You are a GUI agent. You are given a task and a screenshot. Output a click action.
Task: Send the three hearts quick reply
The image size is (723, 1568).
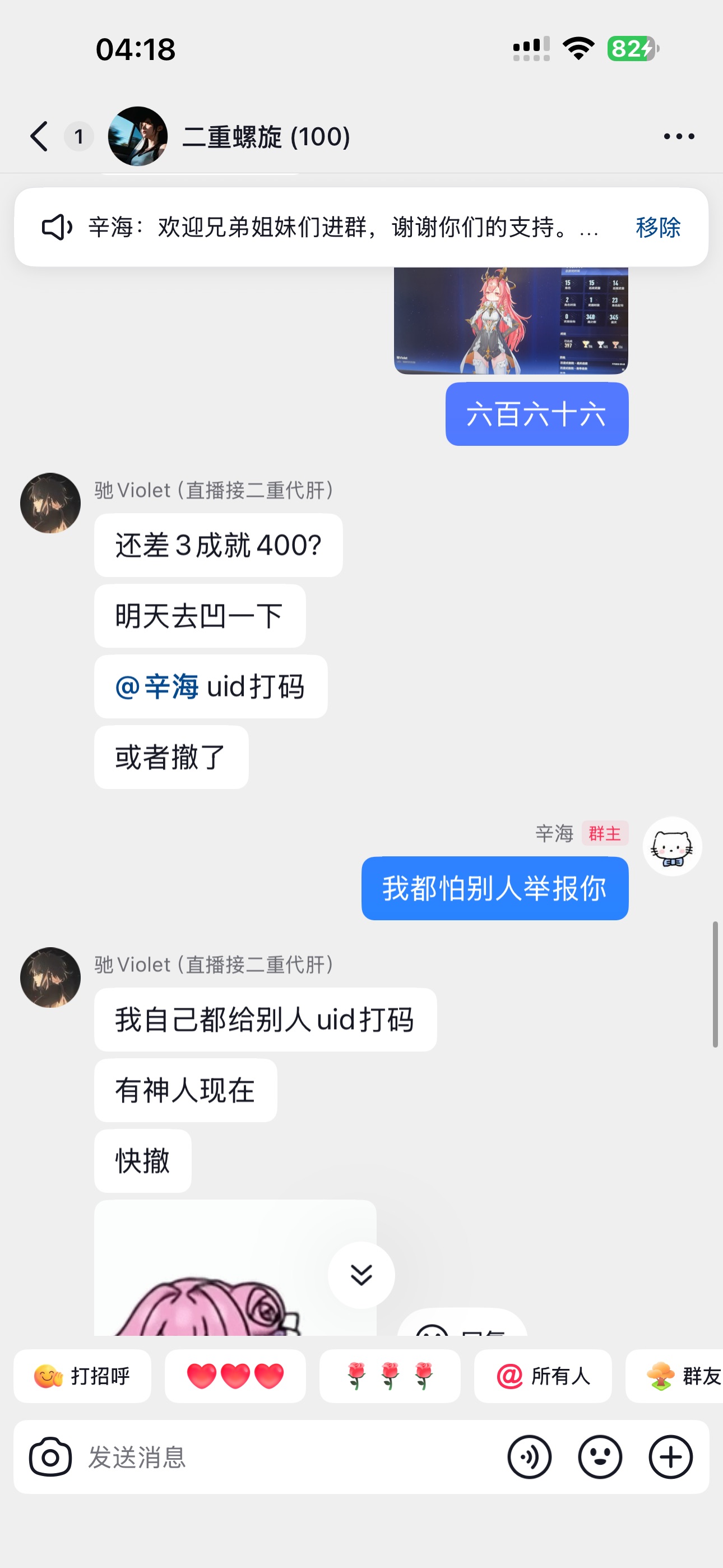tap(235, 1376)
